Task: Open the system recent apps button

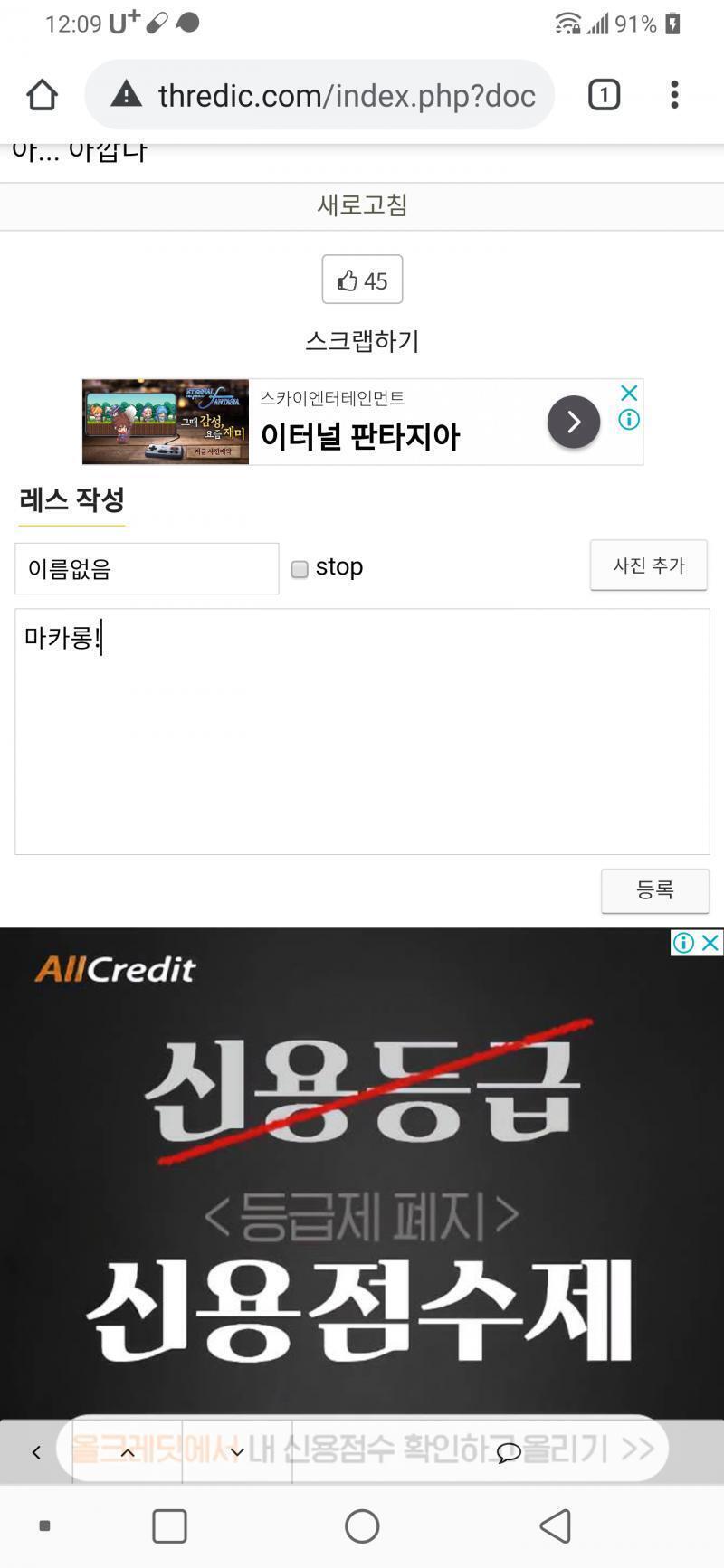Action: coord(169,1525)
